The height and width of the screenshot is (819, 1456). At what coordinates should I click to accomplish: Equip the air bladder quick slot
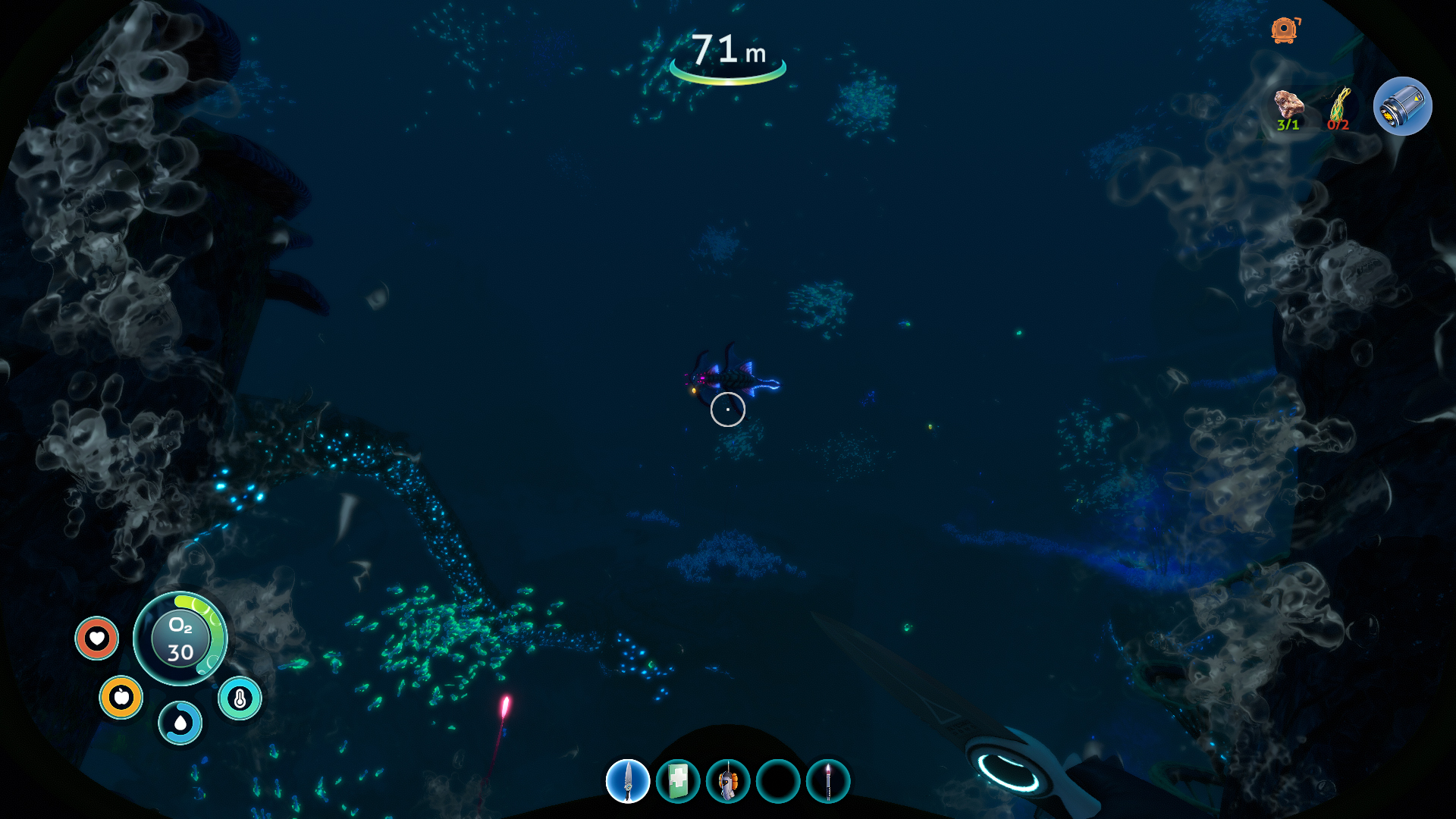click(x=728, y=781)
